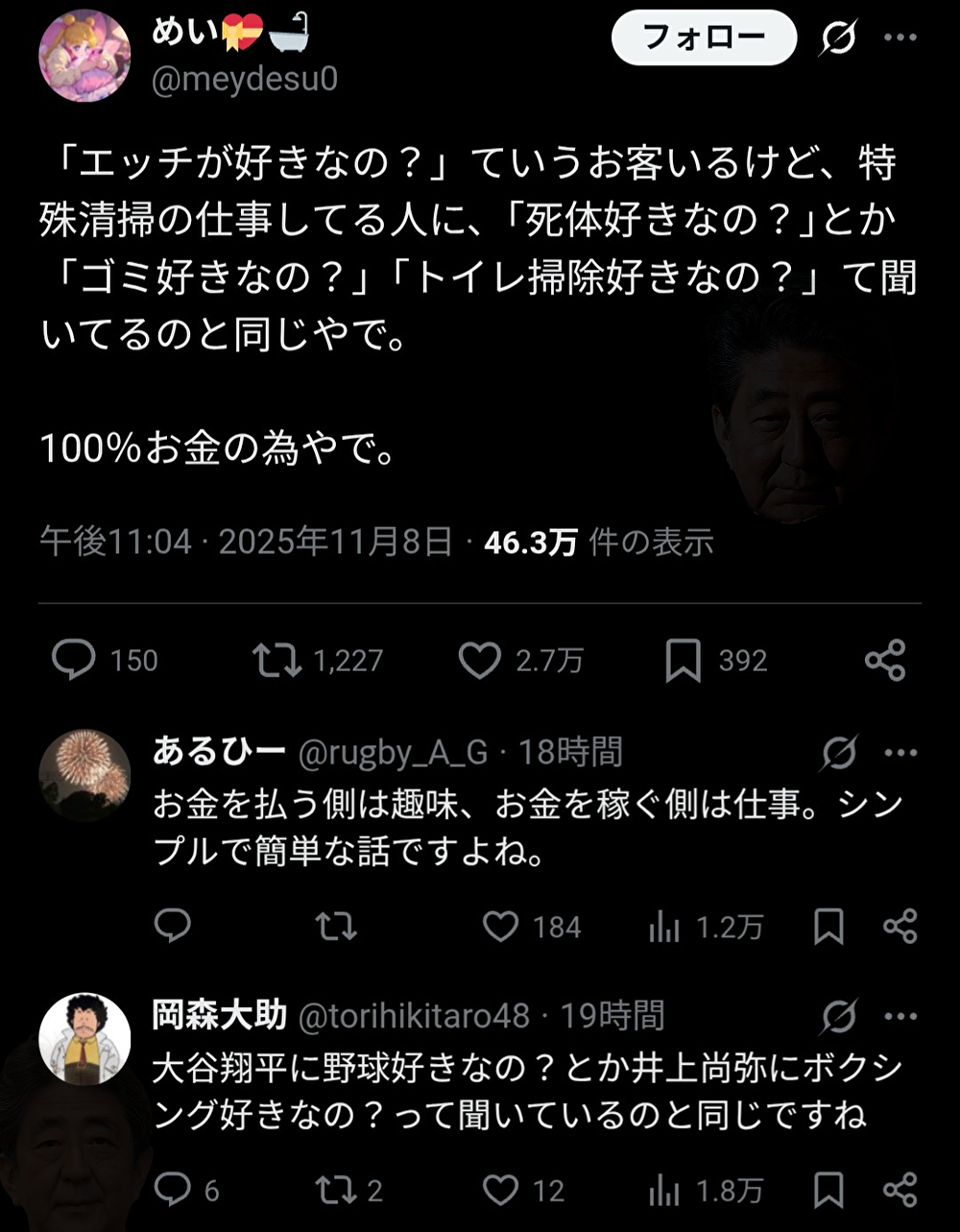Repost めい's post with 1,227 reposts

tap(276, 660)
